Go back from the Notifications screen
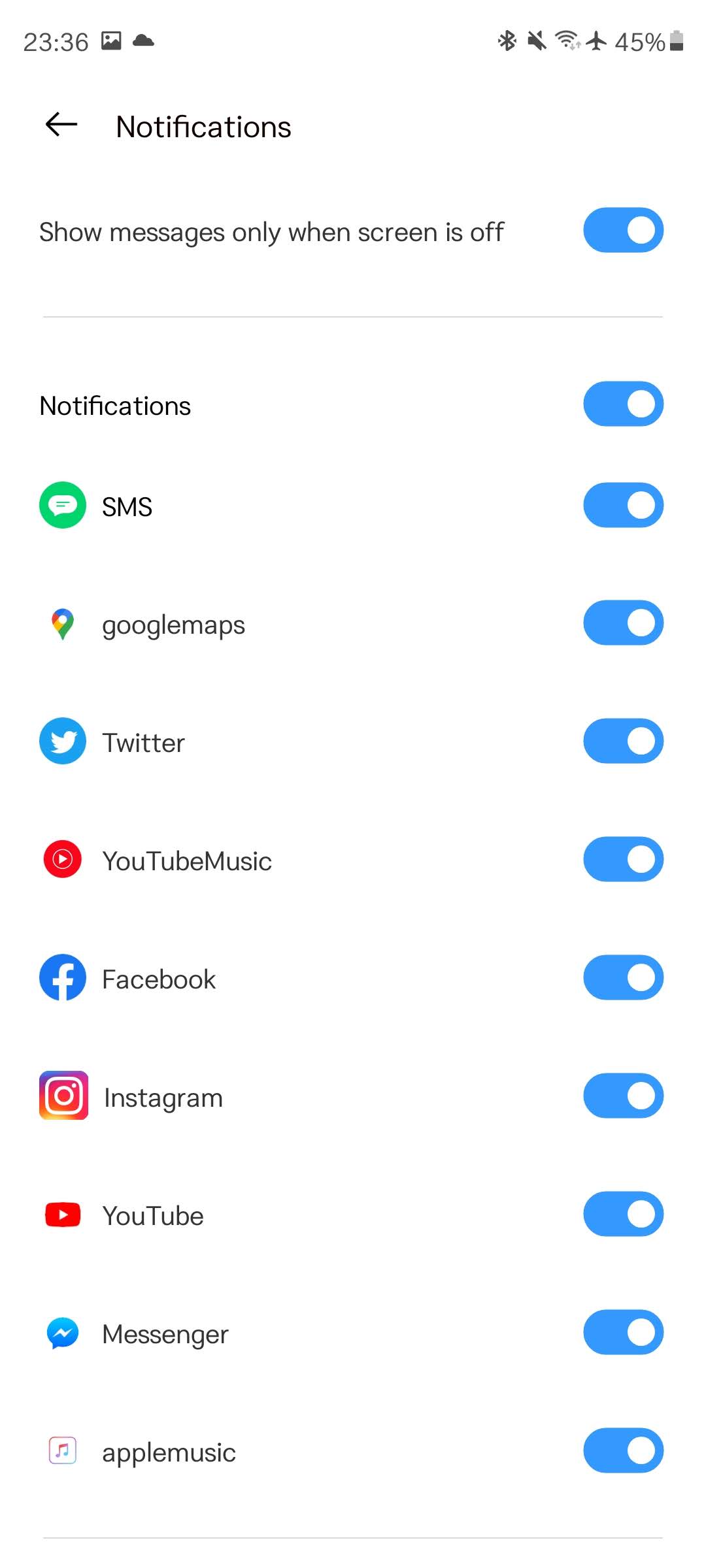Image resolution: width=706 pixels, height=1568 pixels. tap(62, 125)
